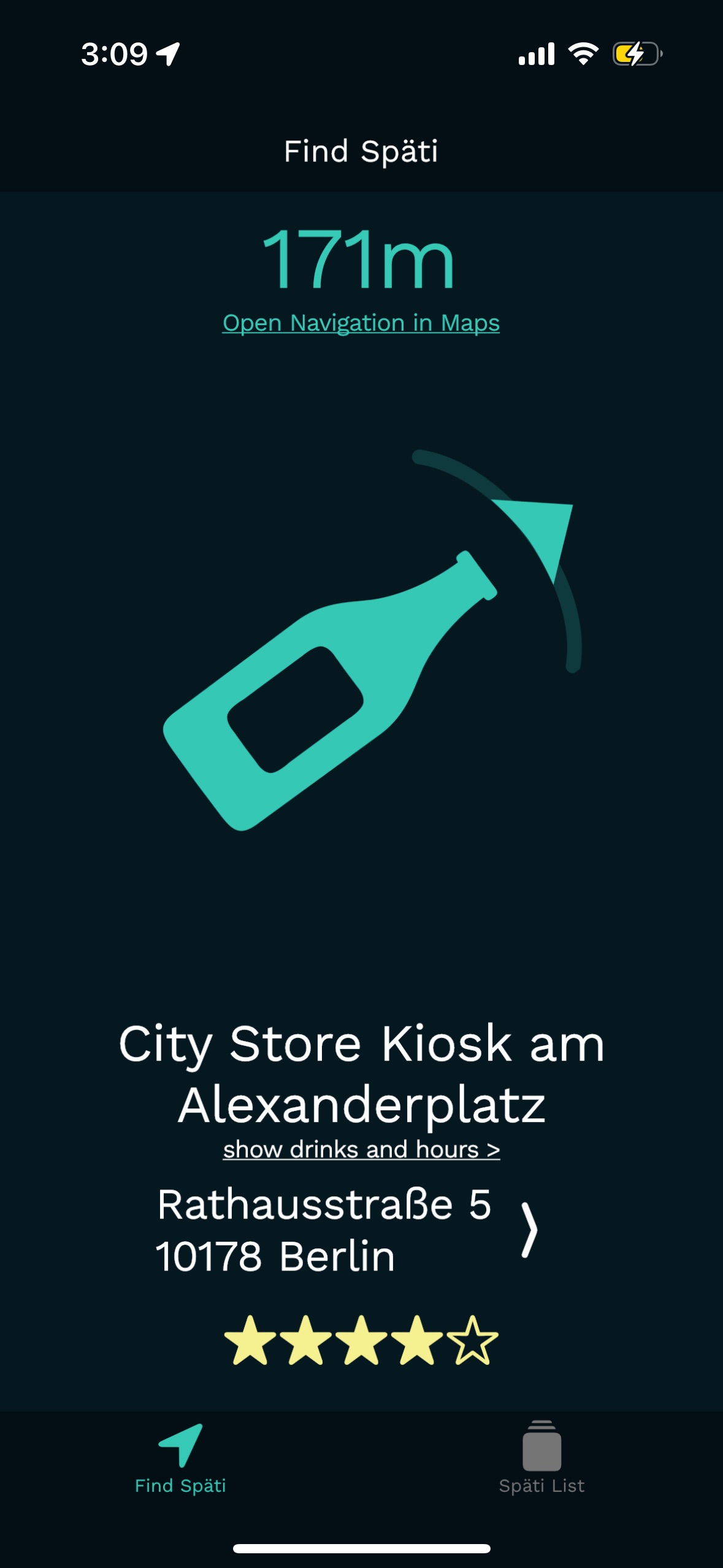Show drinks and hours for the kiosk
Viewport: 723px width, 1568px height.
(361, 1150)
